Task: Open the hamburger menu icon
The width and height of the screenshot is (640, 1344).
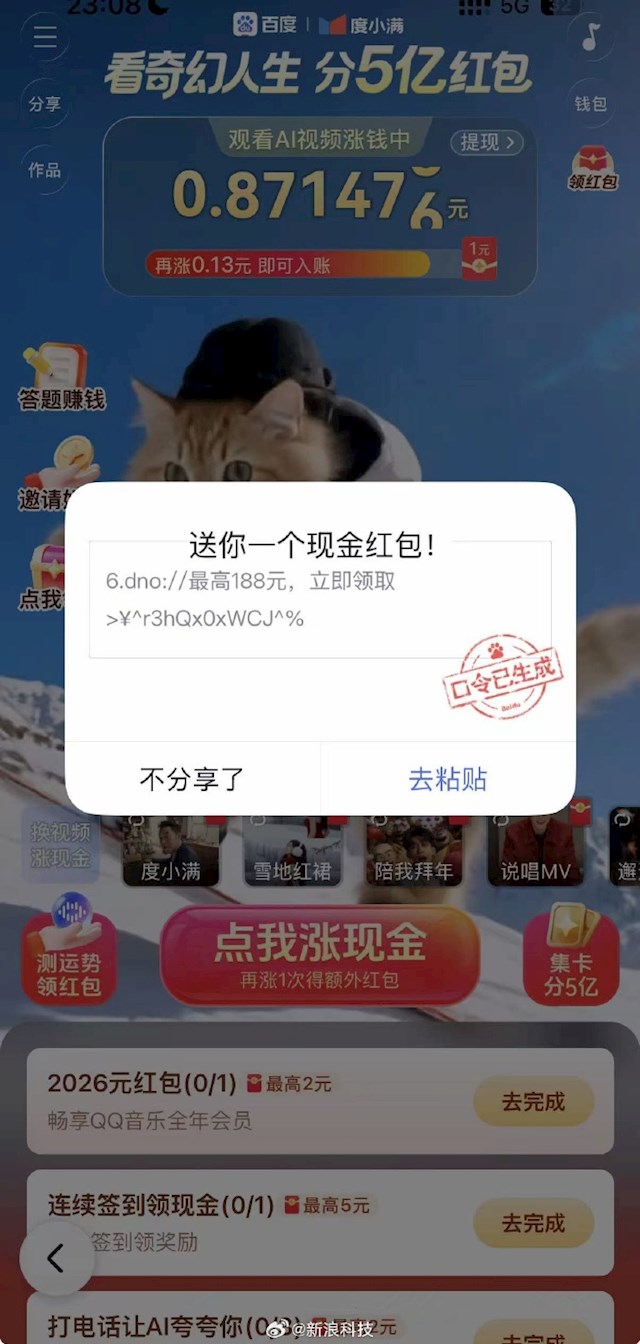Action: click(x=45, y=39)
